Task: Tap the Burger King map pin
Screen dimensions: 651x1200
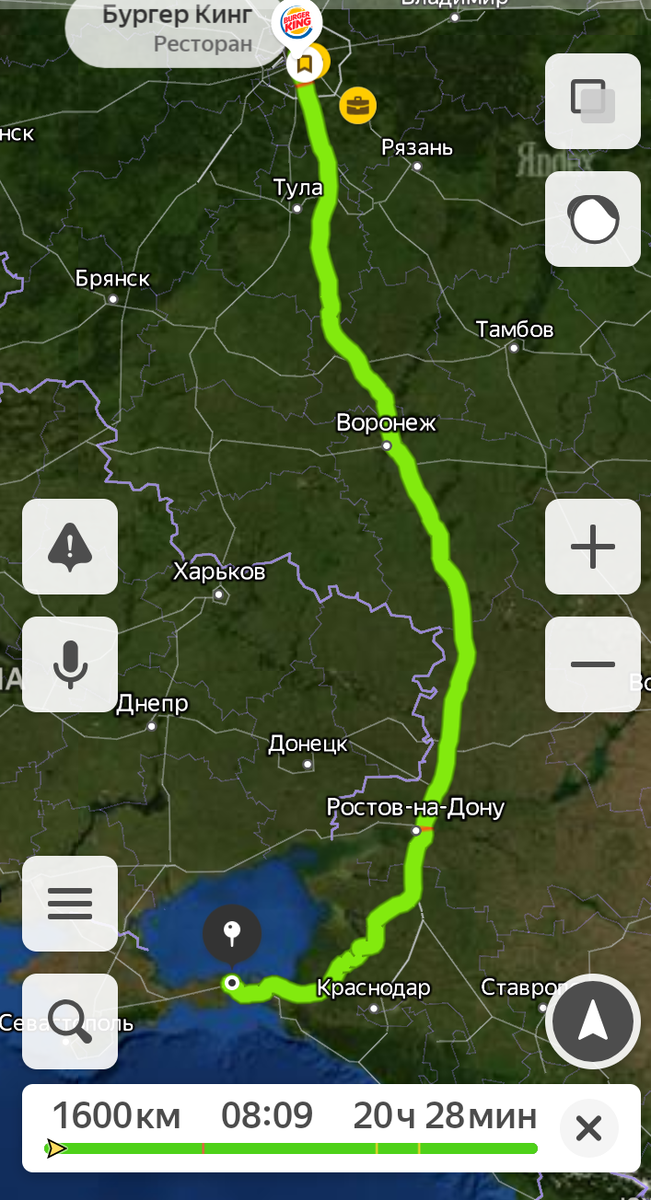Action: [x=297, y=22]
